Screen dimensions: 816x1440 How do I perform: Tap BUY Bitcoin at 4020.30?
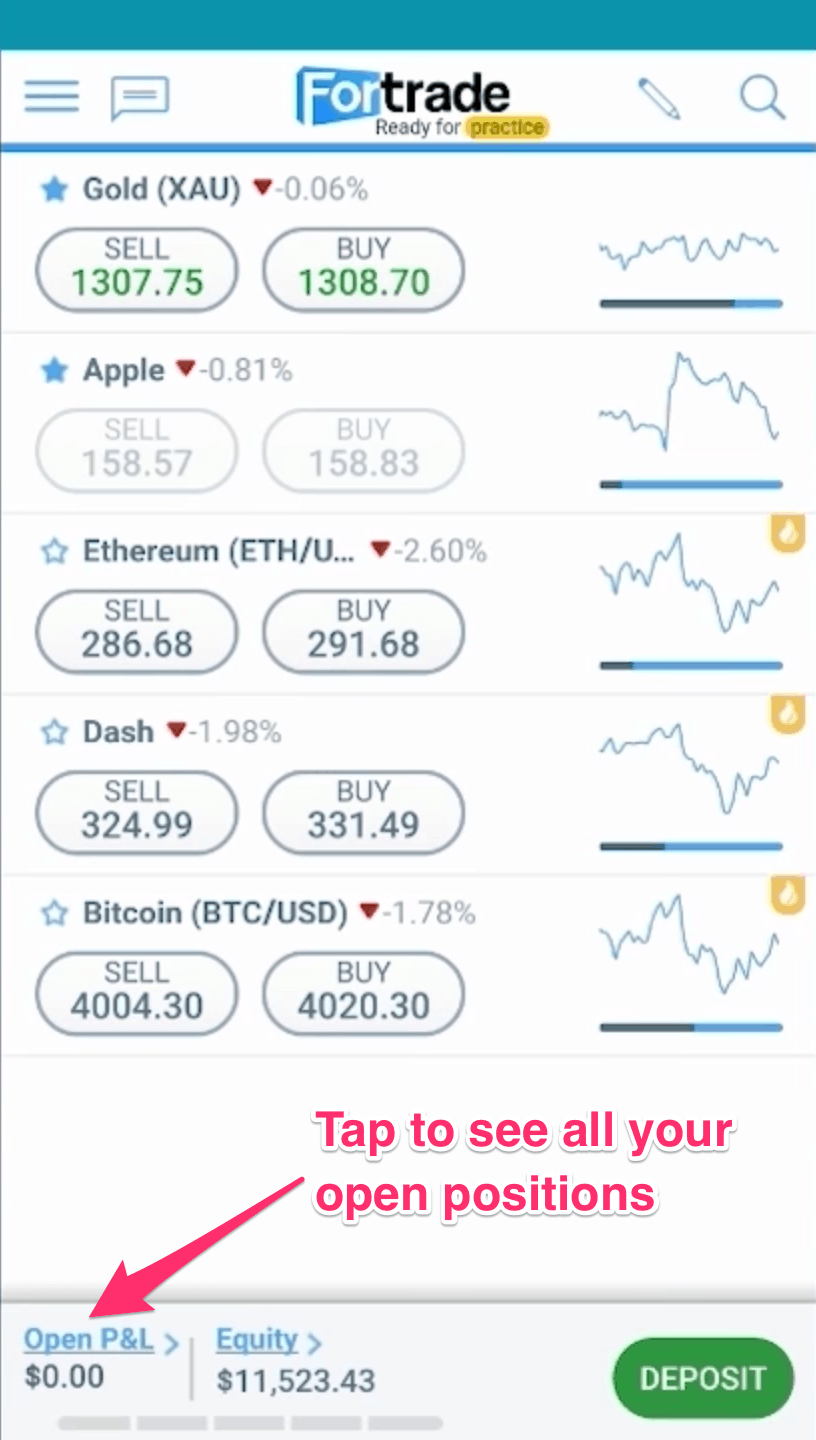(362, 992)
